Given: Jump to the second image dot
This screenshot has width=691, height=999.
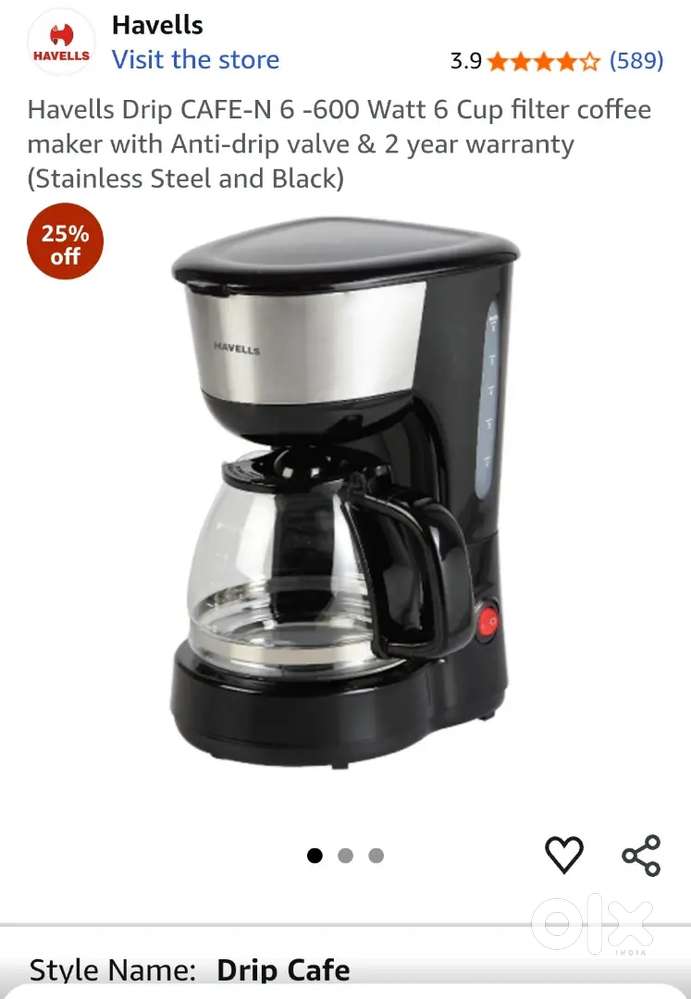Looking at the screenshot, I should point(345,855).
